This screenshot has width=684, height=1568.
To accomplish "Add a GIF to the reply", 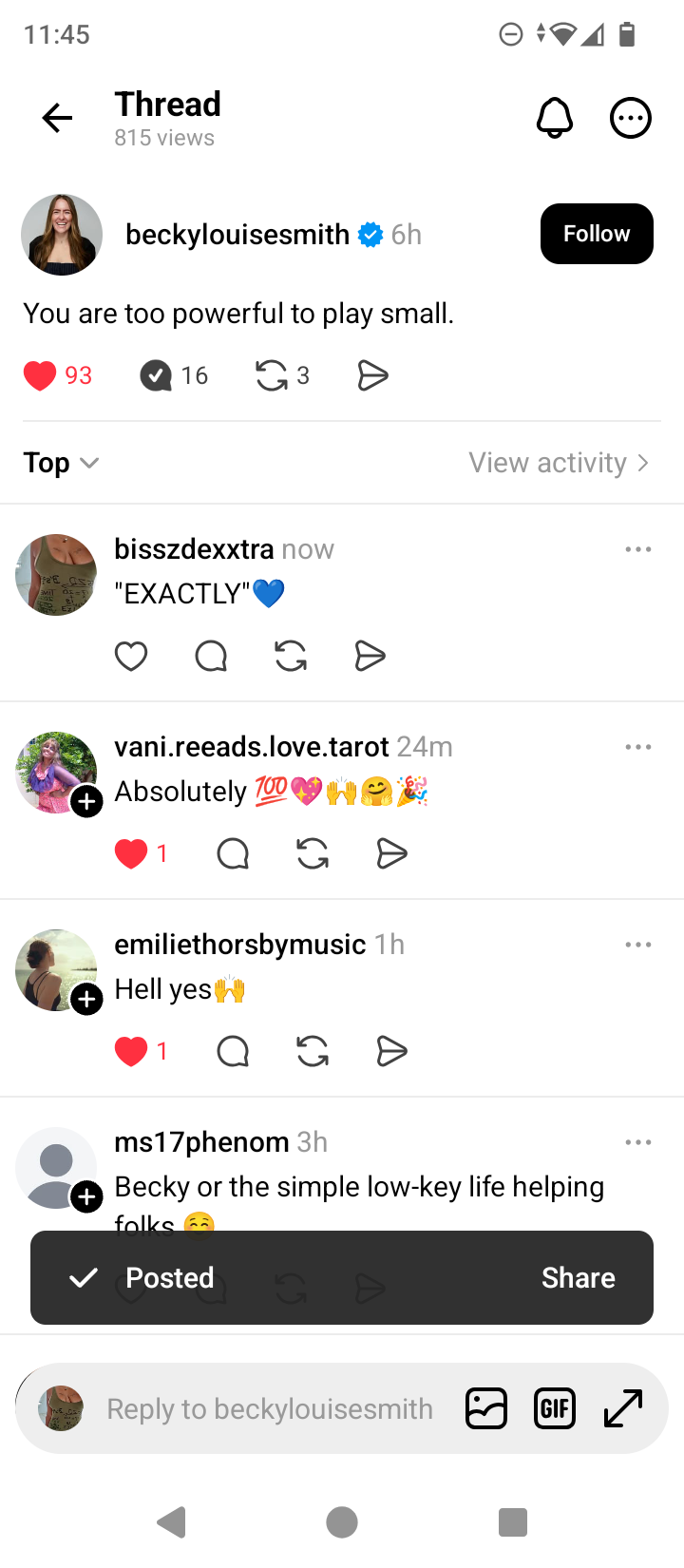I will (555, 1408).
